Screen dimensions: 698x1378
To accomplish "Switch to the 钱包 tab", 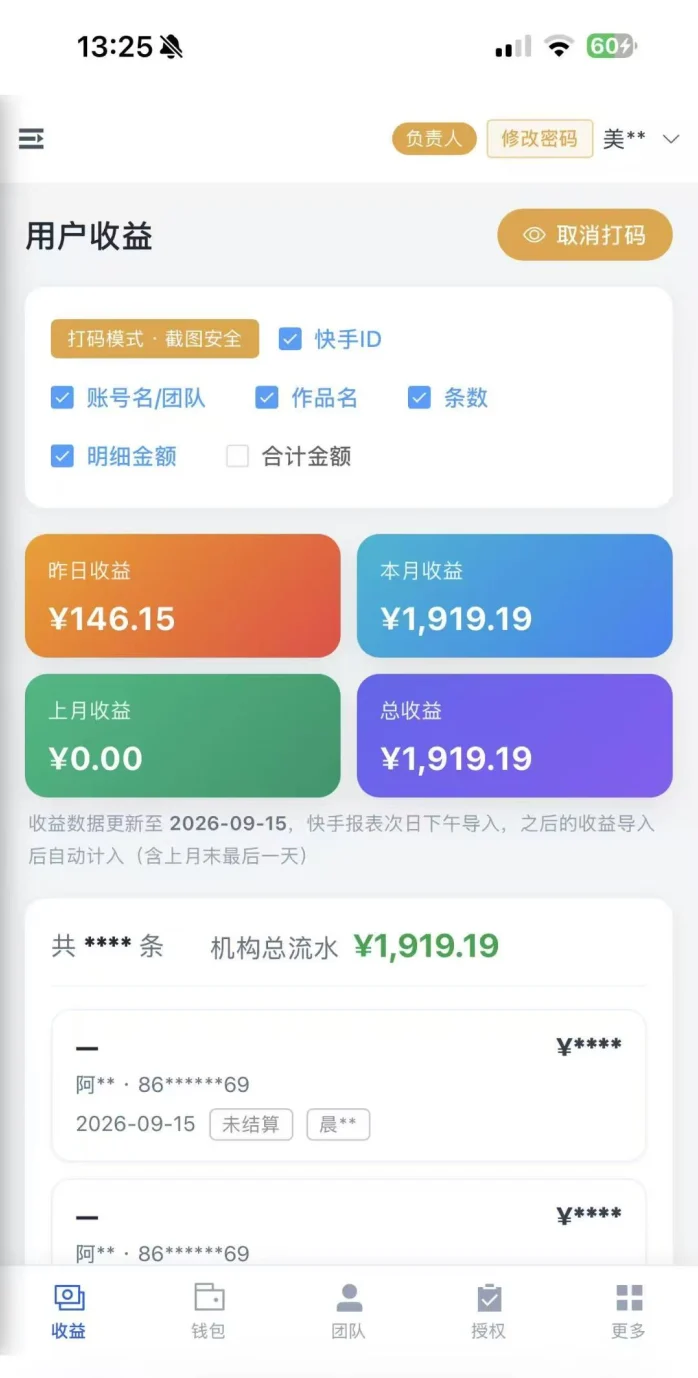I will click(x=209, y=1311).
